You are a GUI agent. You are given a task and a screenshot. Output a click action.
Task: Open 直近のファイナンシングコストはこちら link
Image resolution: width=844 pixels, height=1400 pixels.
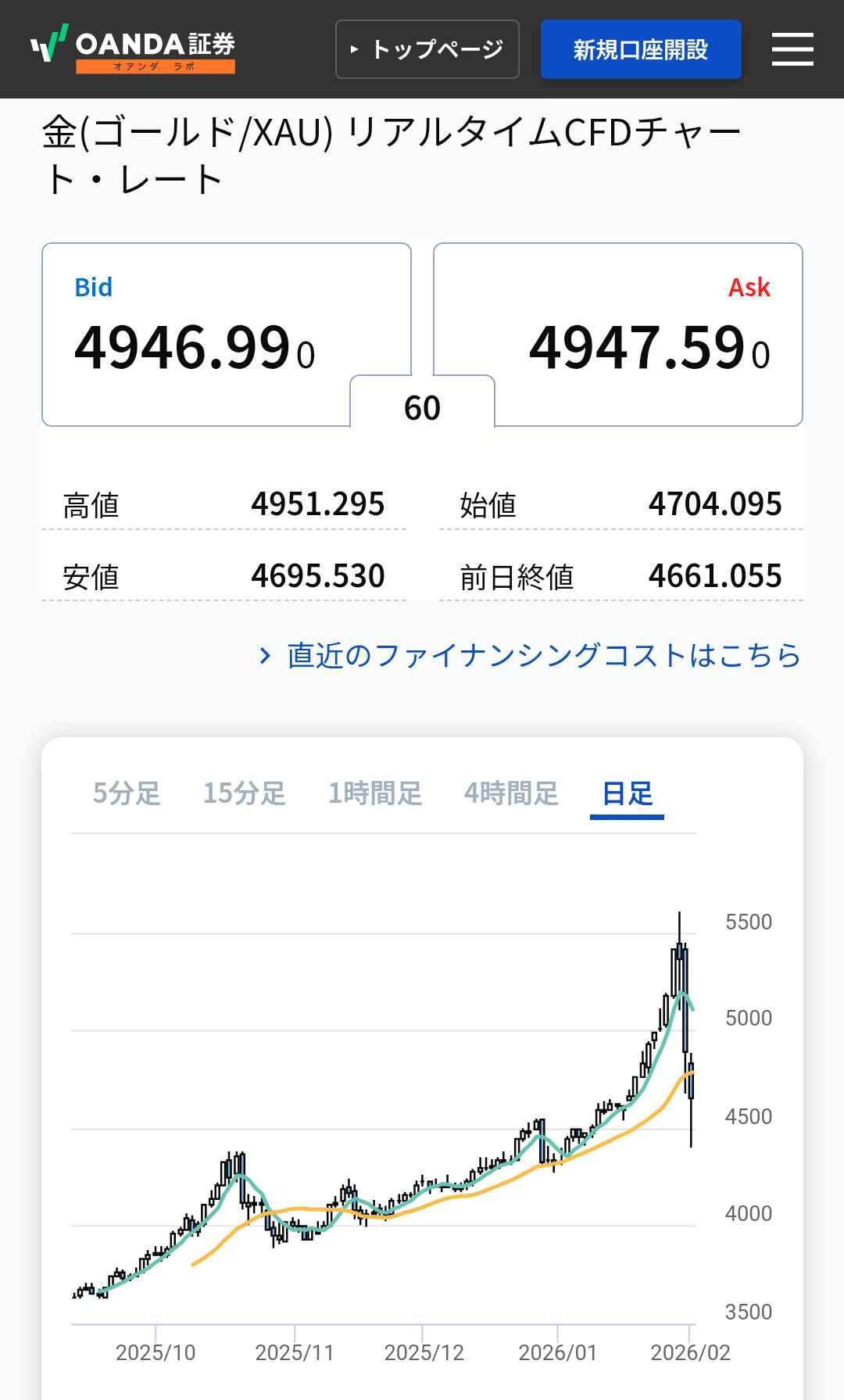click(x=531, y=655)
